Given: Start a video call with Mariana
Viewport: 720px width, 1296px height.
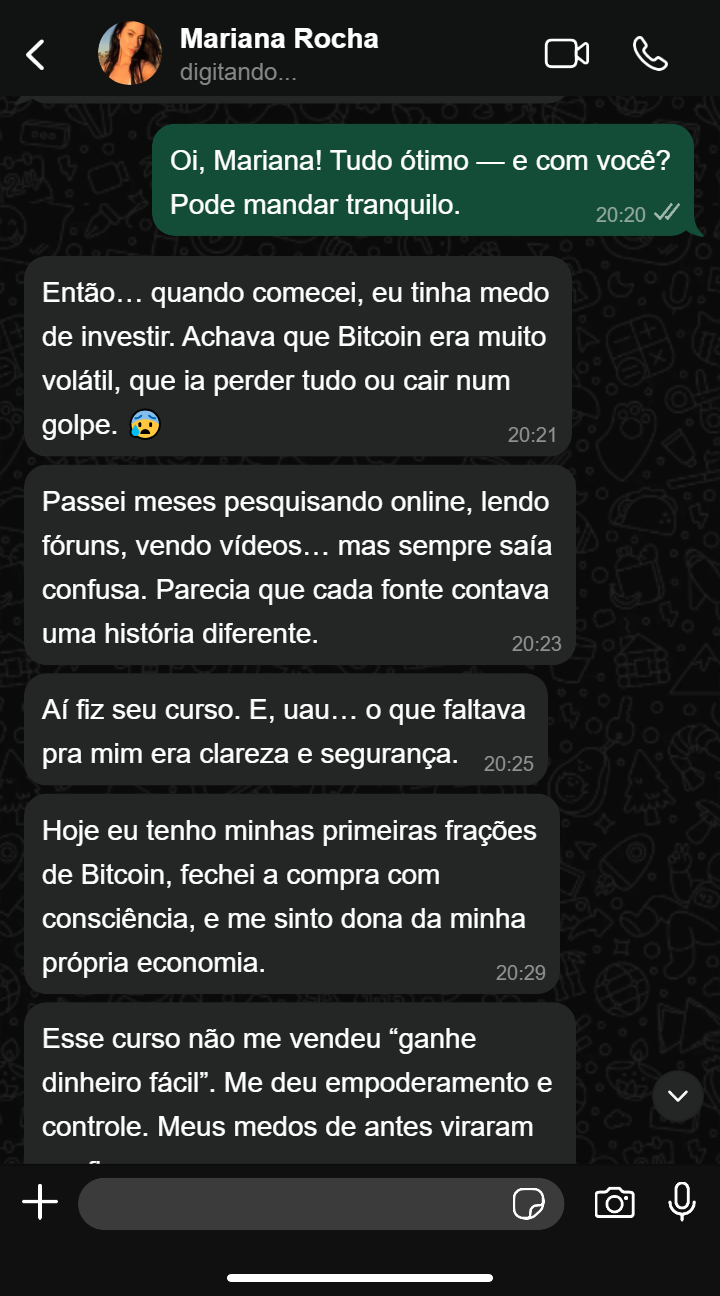Looking at the screenshot, I should click(x=566, y=54).
